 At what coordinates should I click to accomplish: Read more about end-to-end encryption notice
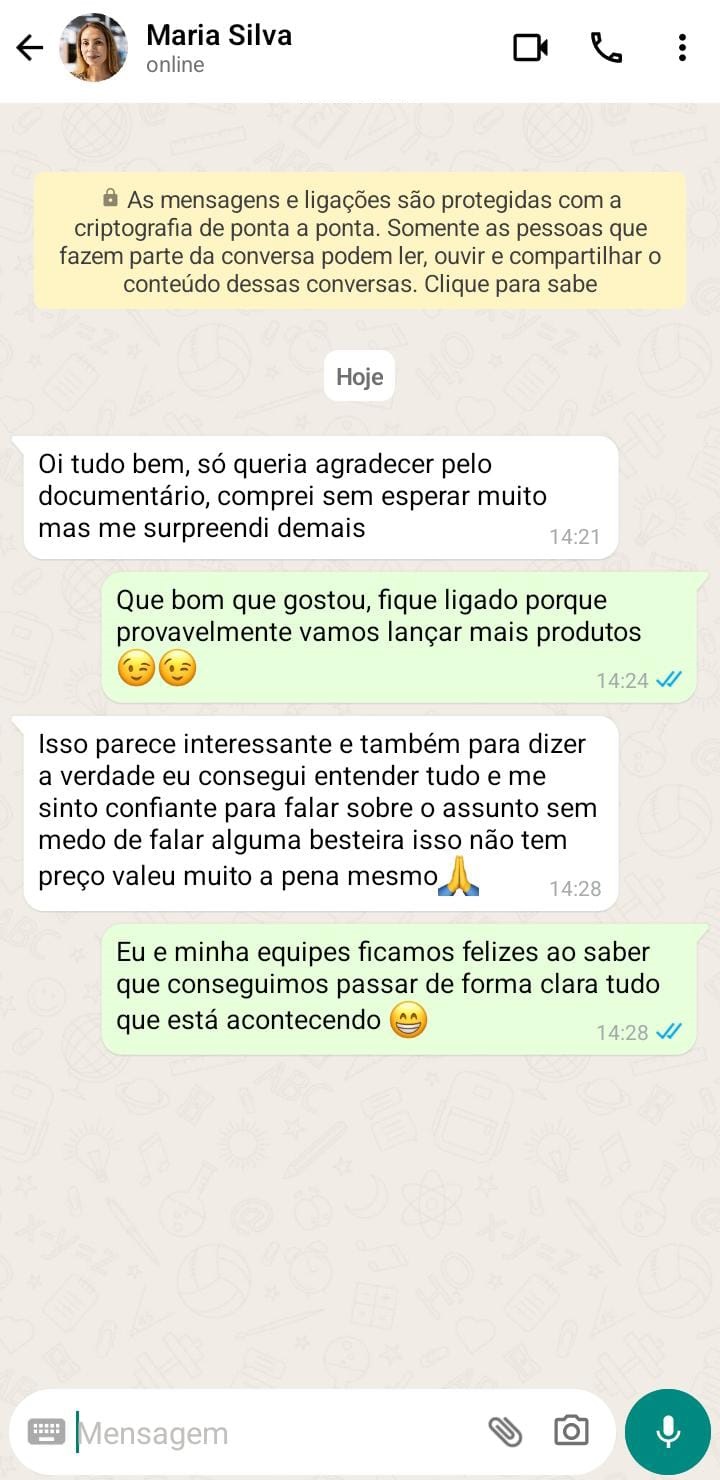(360, 241)
